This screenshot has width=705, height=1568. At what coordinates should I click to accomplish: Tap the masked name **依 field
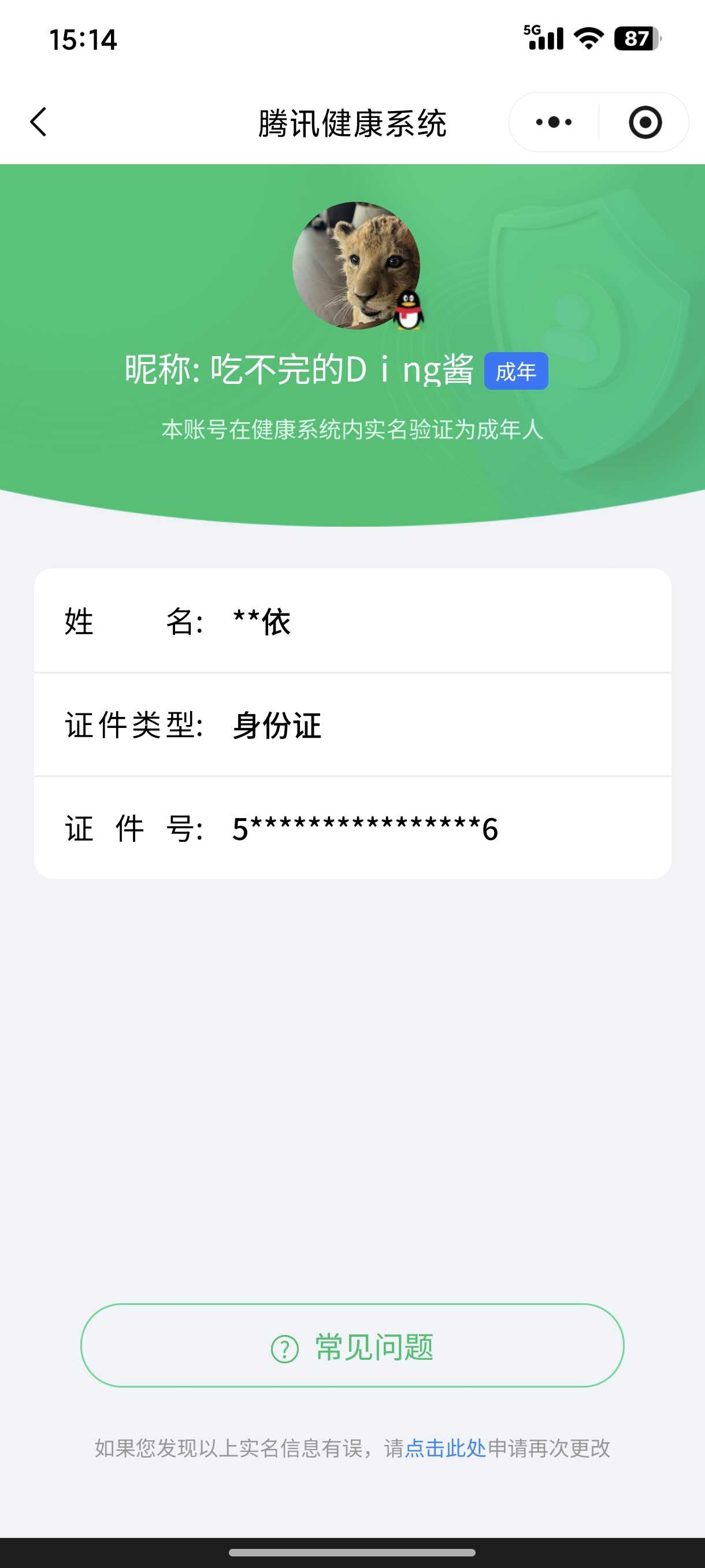352,622
